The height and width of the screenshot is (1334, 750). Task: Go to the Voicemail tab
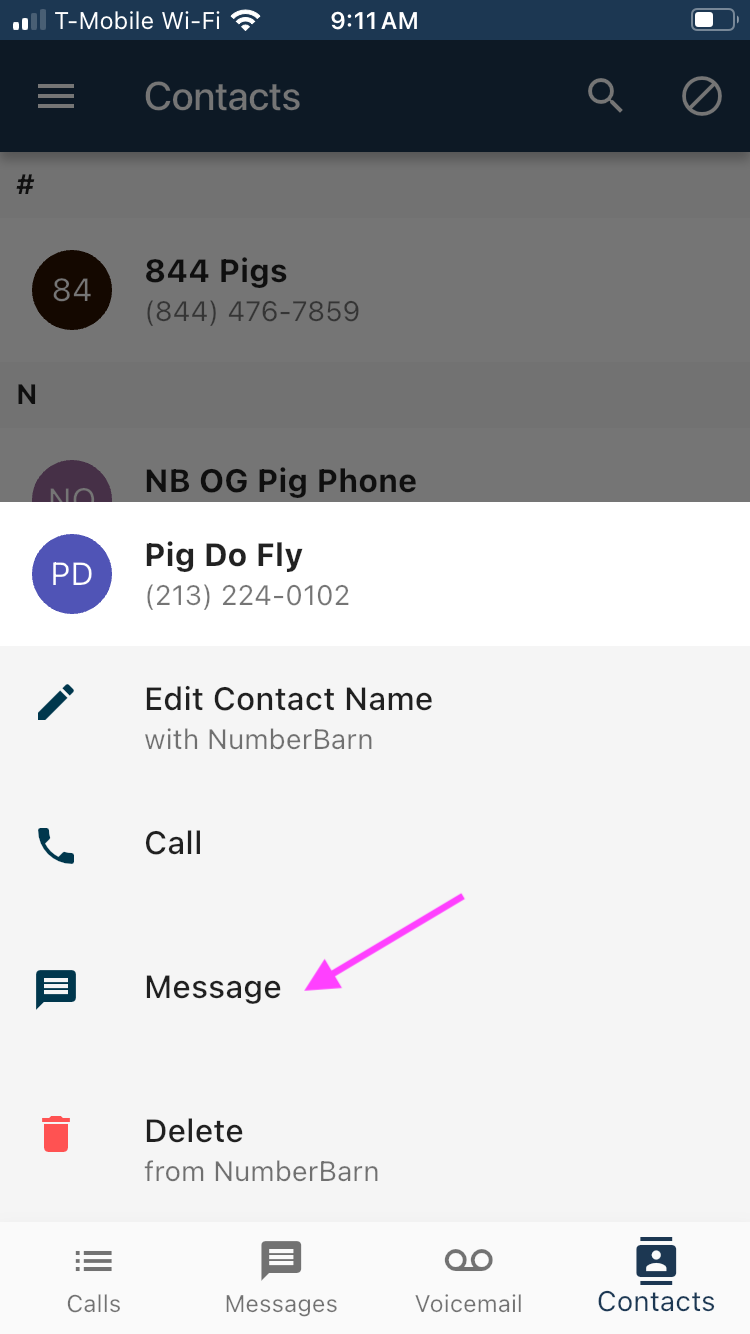pyautogui.click(x=469, y=1278)
